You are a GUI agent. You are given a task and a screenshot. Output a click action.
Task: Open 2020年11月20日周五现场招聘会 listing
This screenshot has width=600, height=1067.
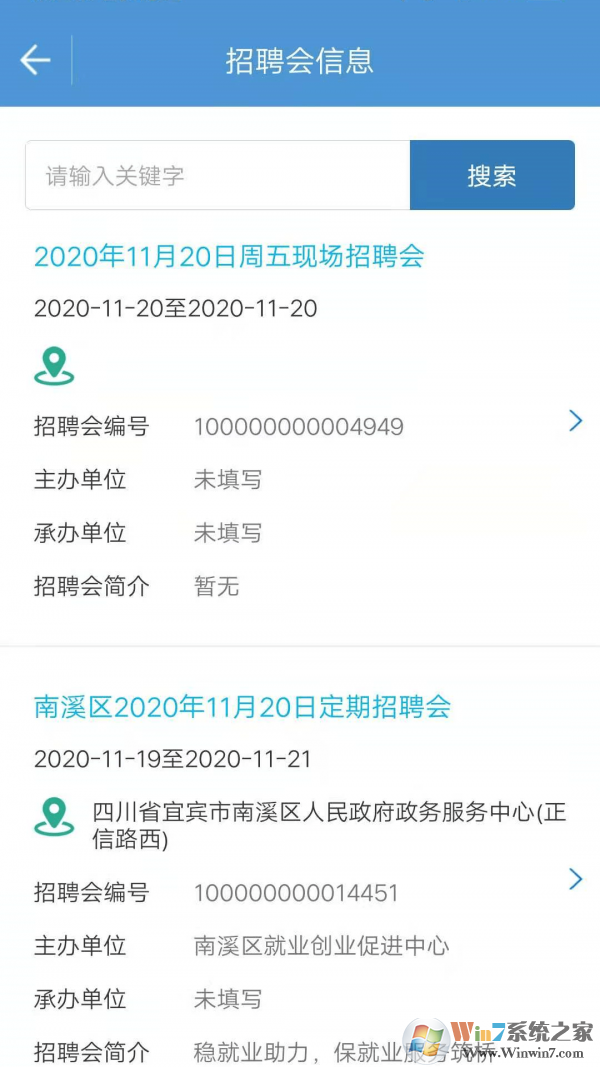(229, 256)
